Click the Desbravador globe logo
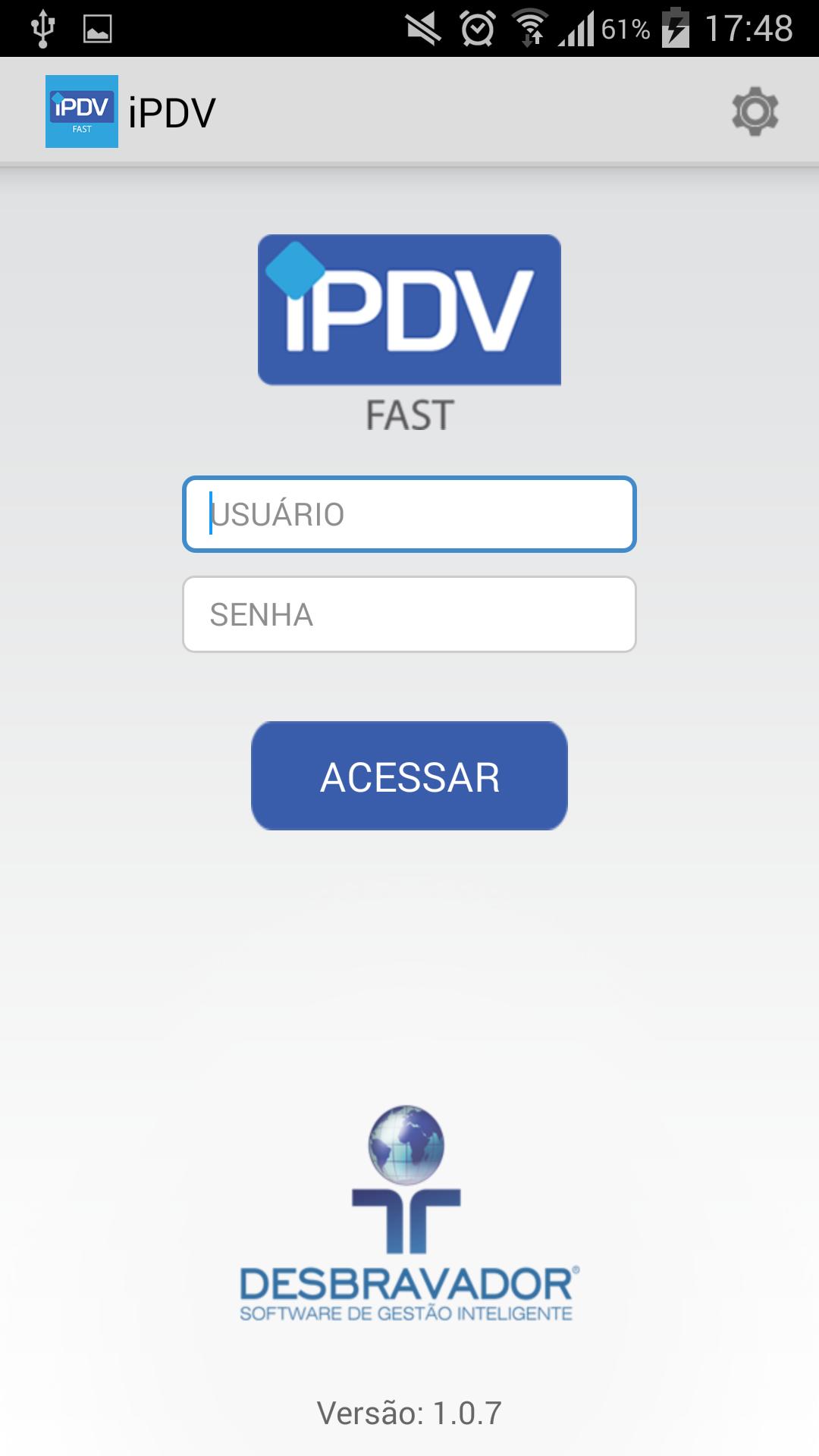The width and height of the screenshot is (819, 1456). [409, 1145]
